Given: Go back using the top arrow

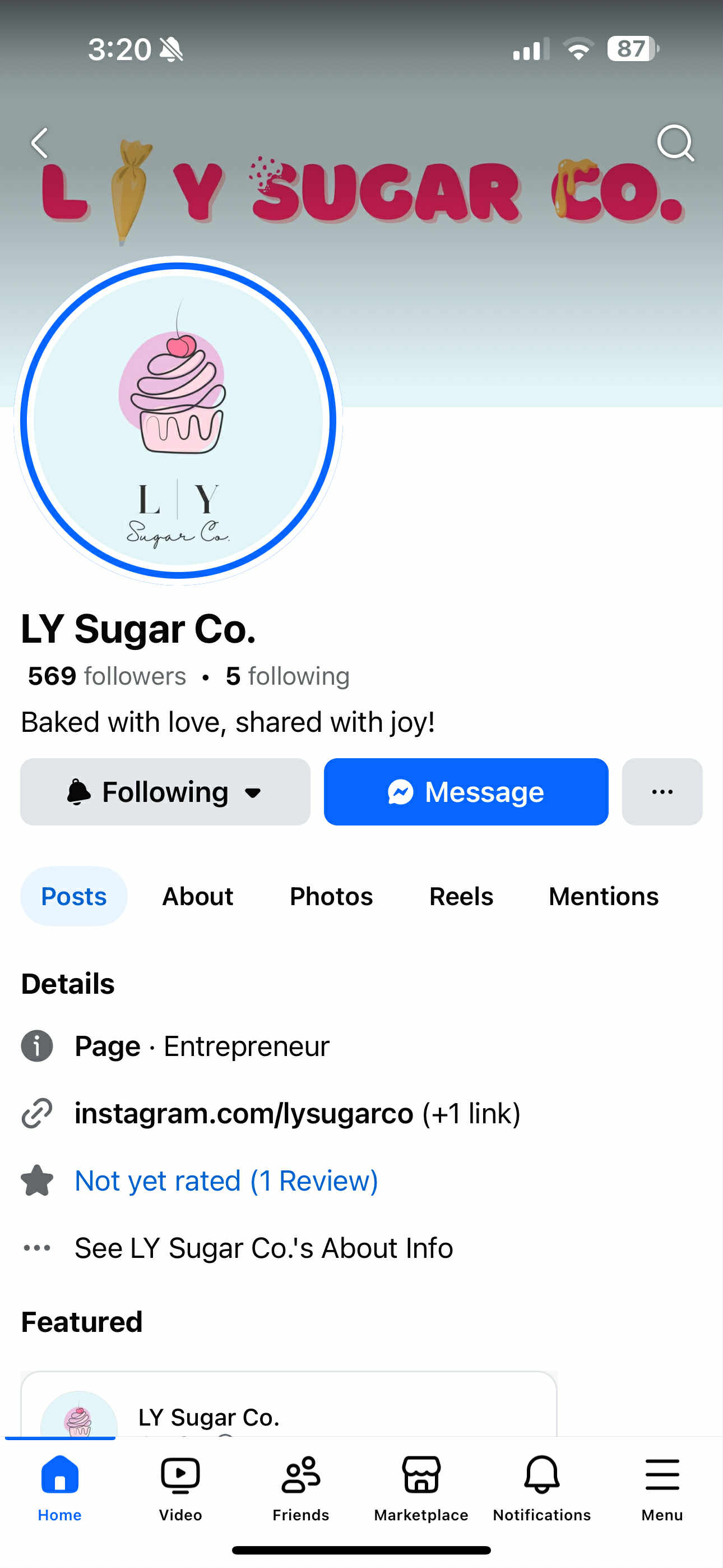Looking at the screenshot, I should pyautogui.click(x=40, y=143).
